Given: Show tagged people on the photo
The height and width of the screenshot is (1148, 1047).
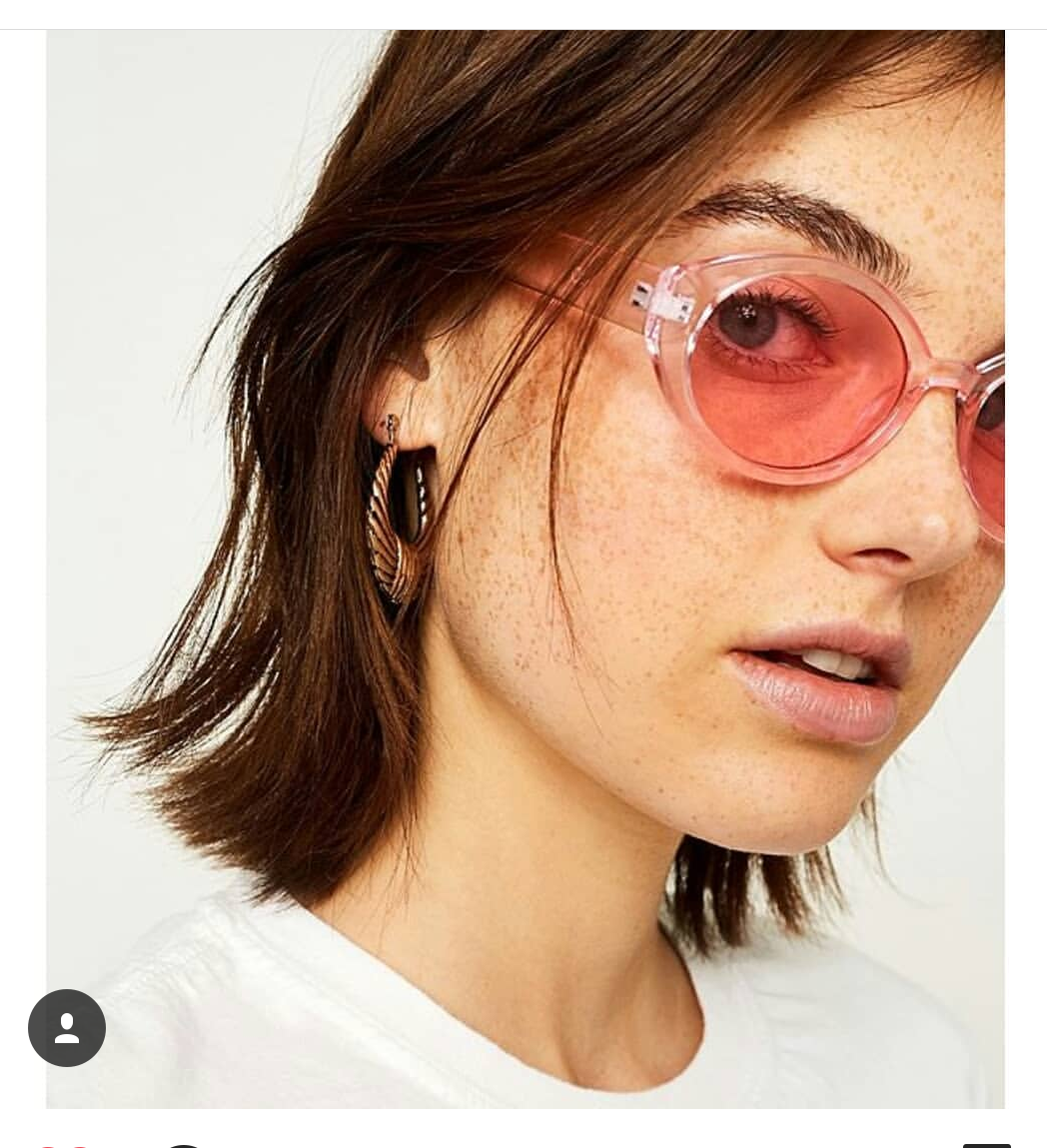Looking at the screenshot, I should coord(67,1028).
